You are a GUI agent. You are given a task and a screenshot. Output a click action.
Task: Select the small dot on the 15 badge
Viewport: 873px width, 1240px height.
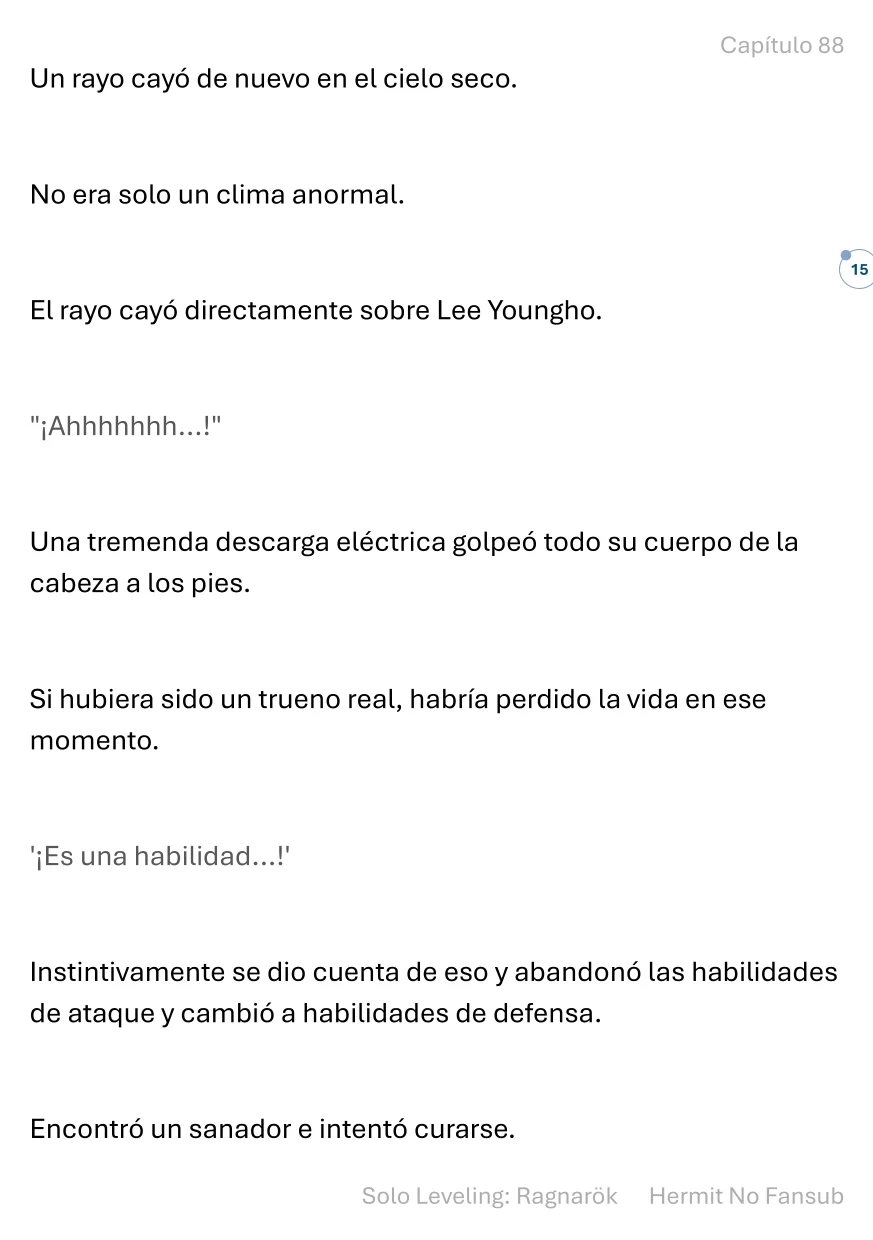click(847, 253)
